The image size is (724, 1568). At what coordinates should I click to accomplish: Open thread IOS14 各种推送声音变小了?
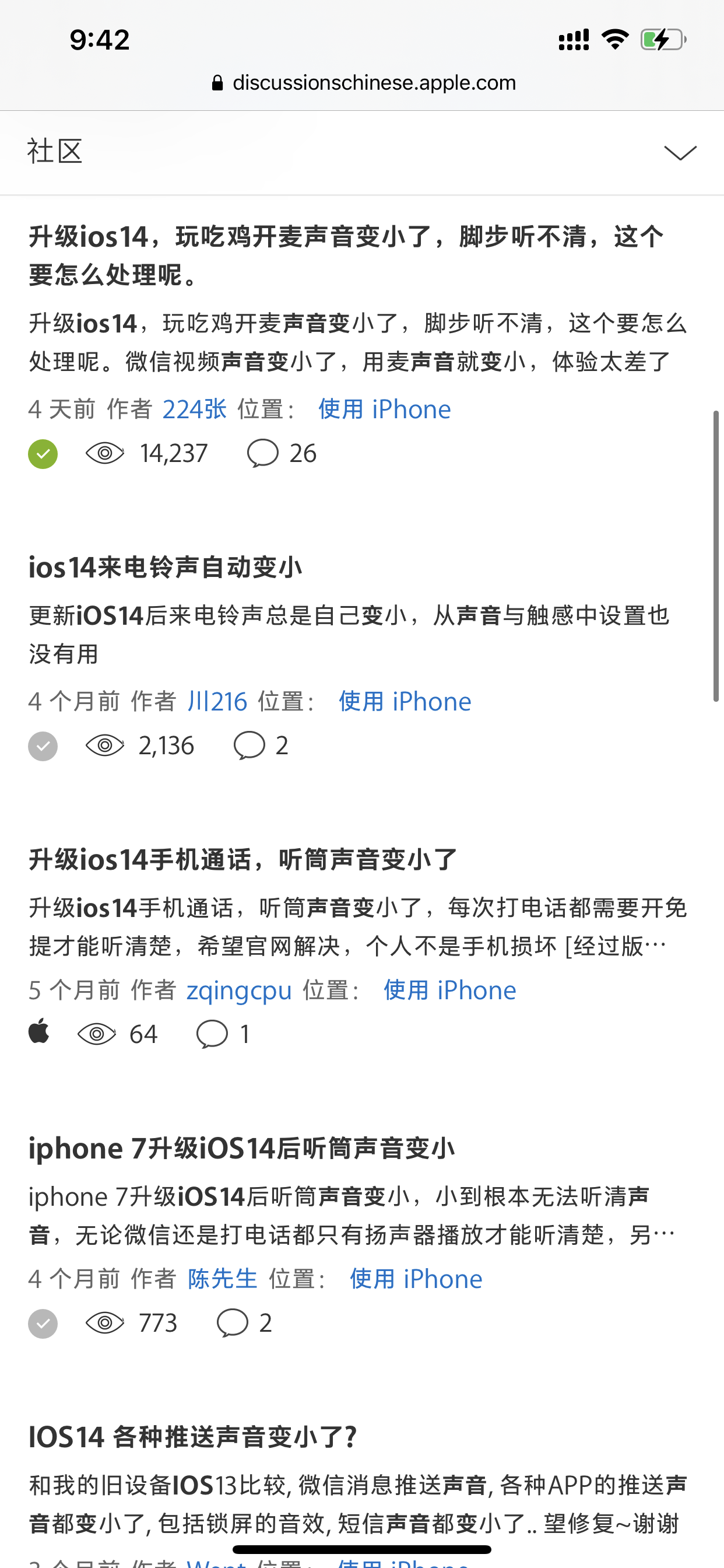pyautogui.click(x=193, y=1437)
